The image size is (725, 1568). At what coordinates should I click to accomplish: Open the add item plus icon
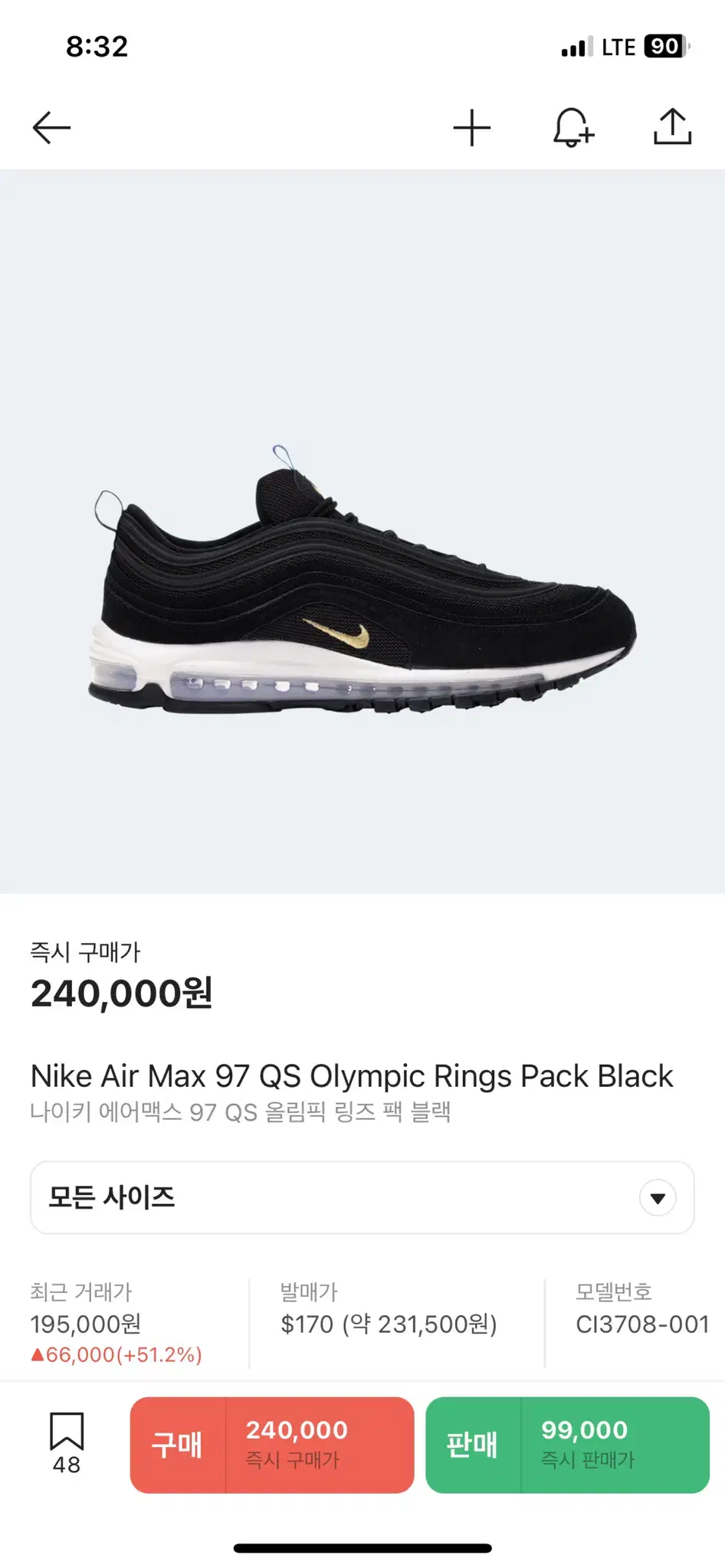(470, 127)
